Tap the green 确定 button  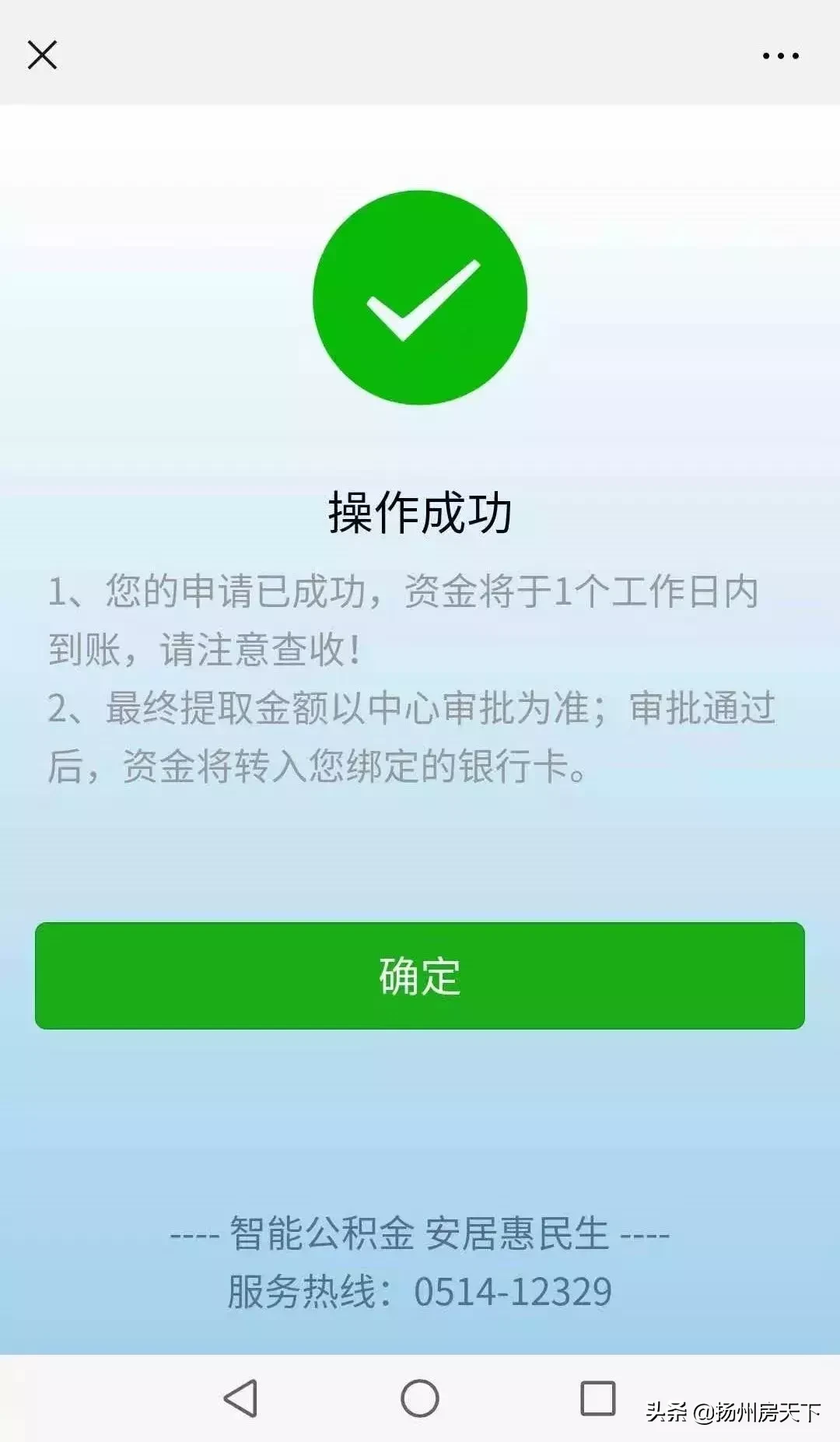(x=420, y=976)
